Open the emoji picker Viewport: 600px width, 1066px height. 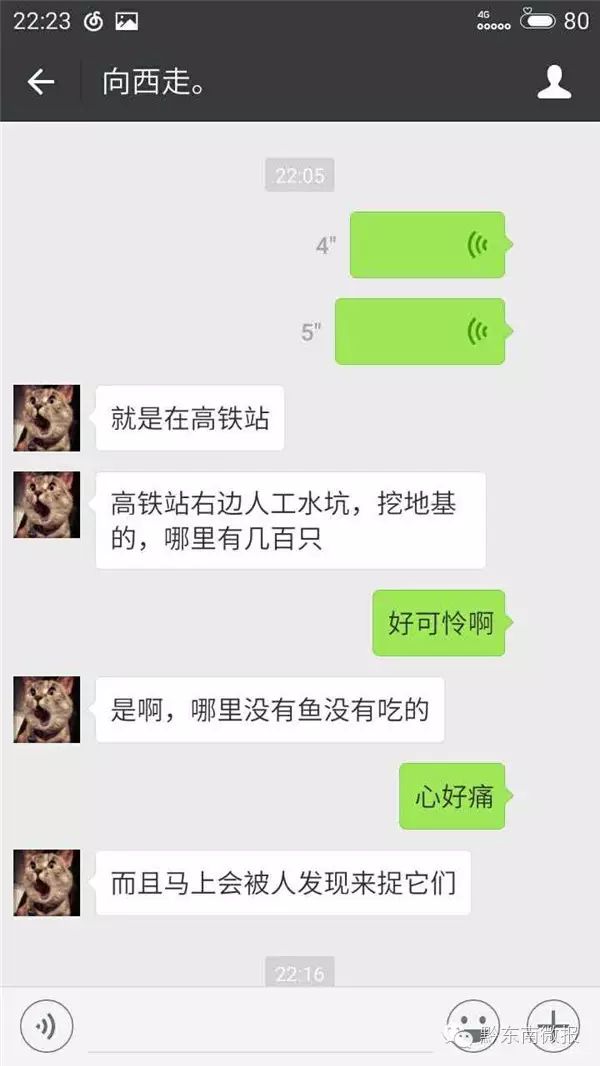pyautogui.click(x=472, y=1026)
